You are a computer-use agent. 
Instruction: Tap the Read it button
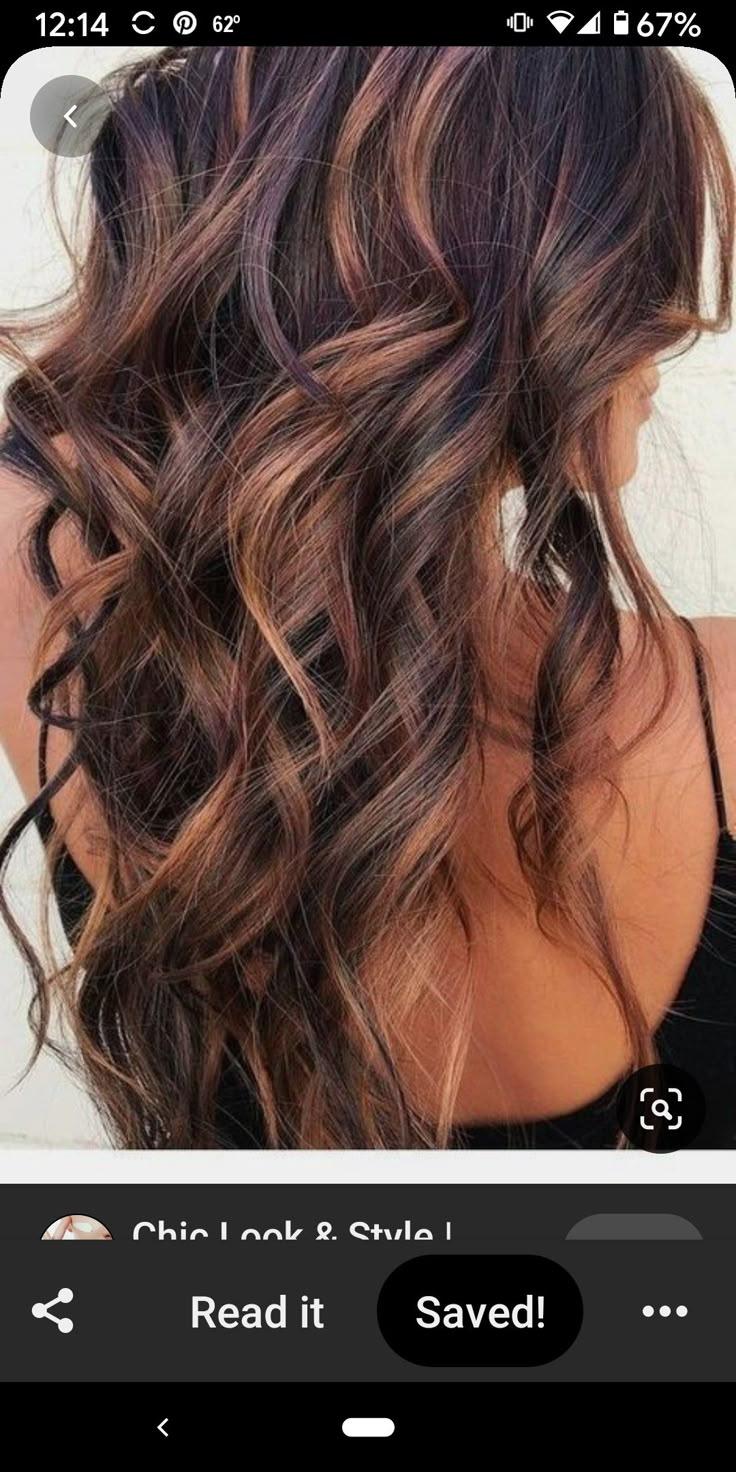coord(257,1312)
